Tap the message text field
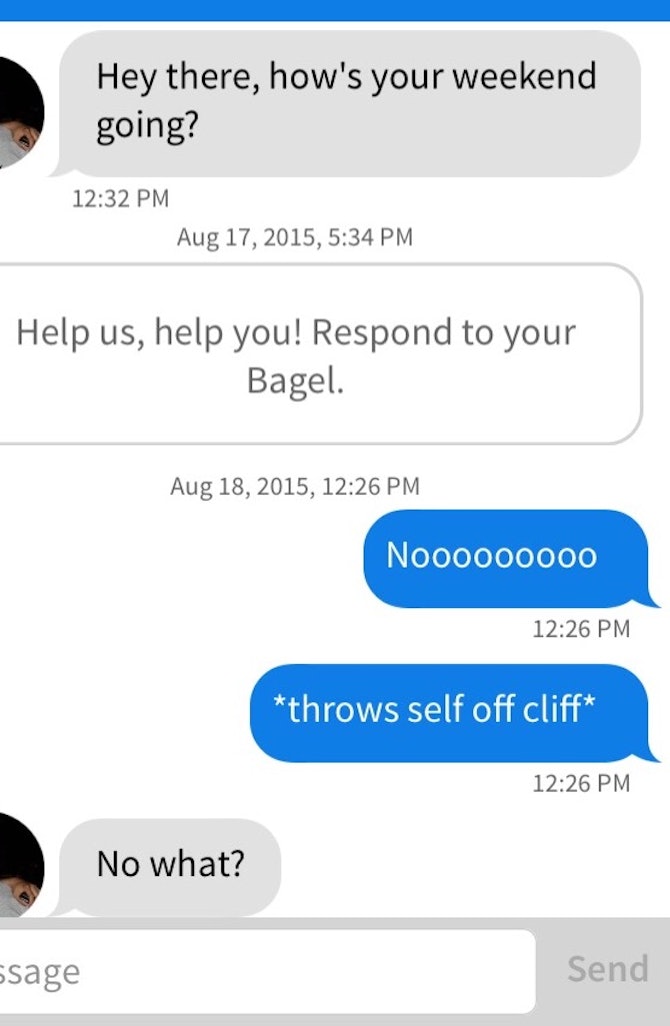This screenshot has height=1026, width=670. (x=265, y=970)
